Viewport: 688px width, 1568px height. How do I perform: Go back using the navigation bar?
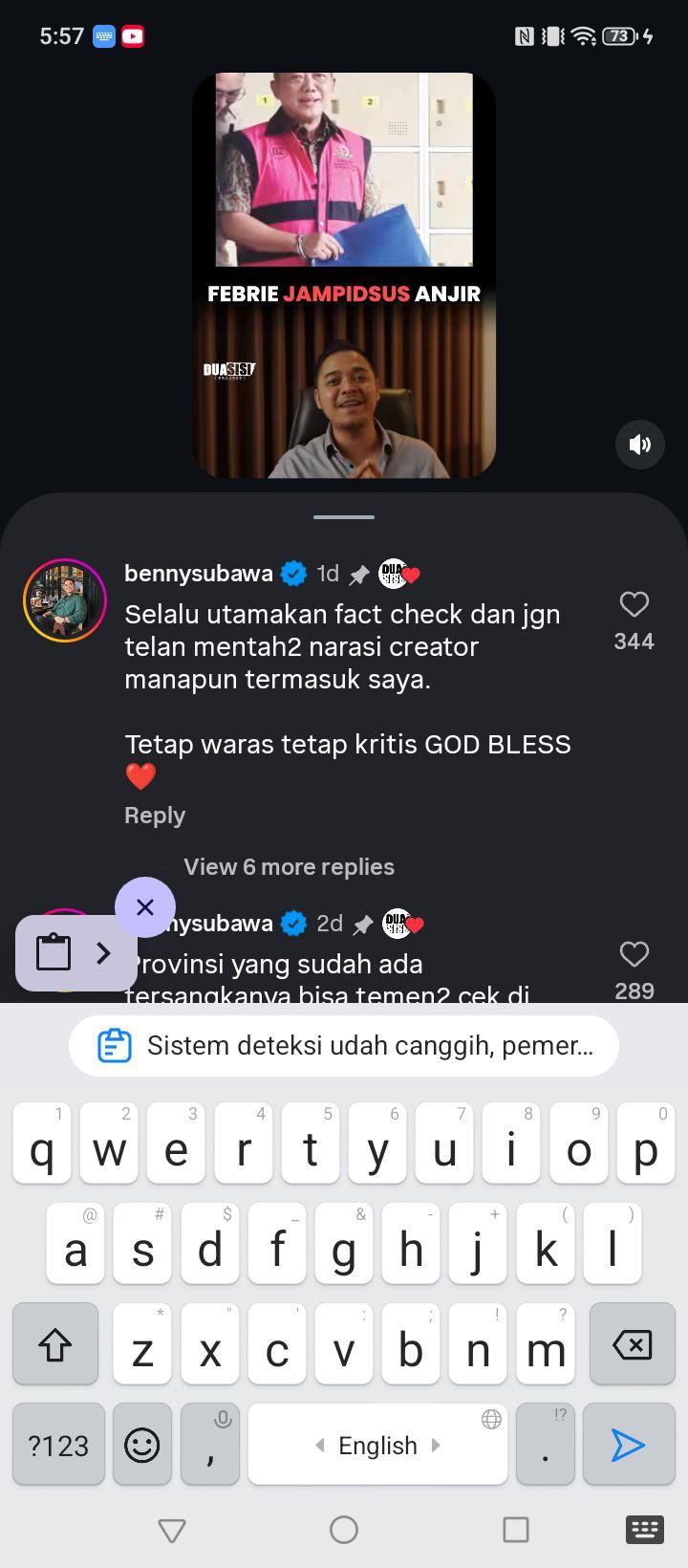click(172, 1530)
